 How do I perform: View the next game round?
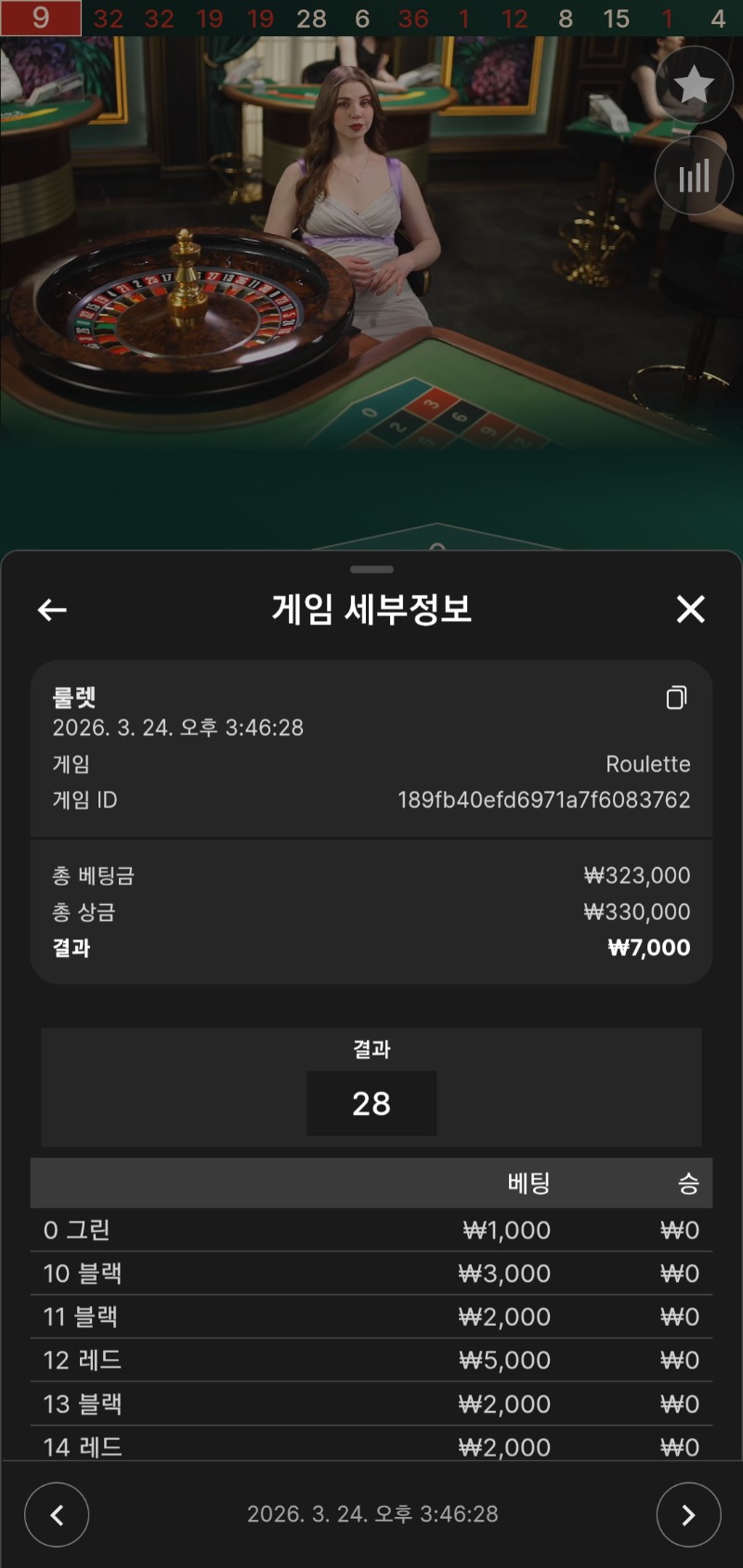coord(688,1515)
